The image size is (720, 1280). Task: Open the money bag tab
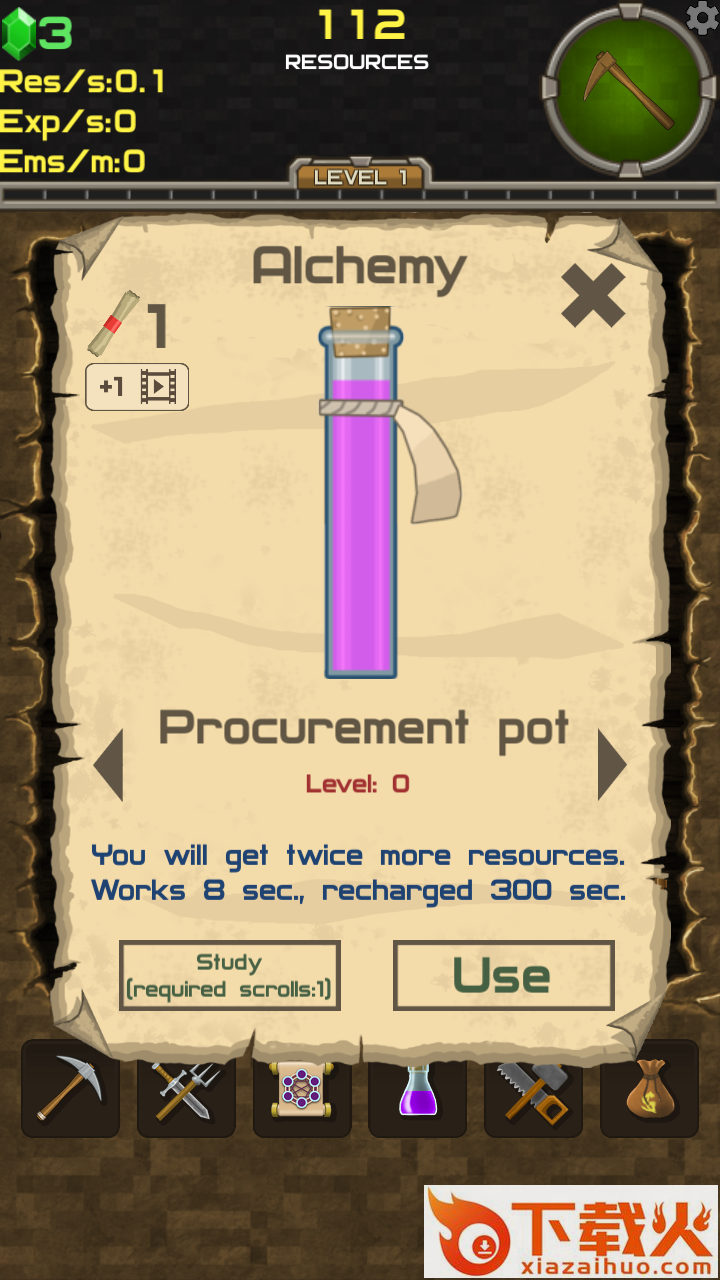coord(650,1090)
